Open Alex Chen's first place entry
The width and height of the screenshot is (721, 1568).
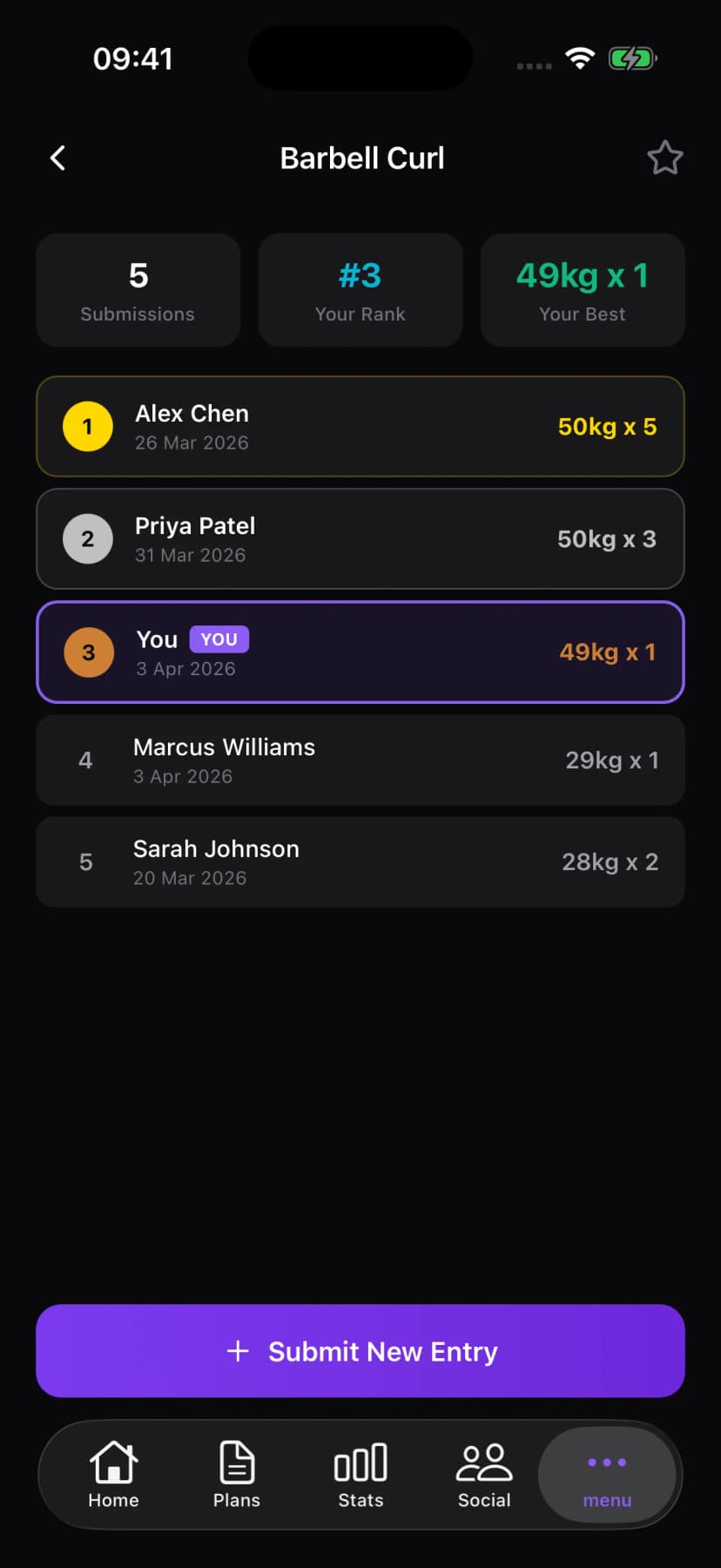click(360, 427)
